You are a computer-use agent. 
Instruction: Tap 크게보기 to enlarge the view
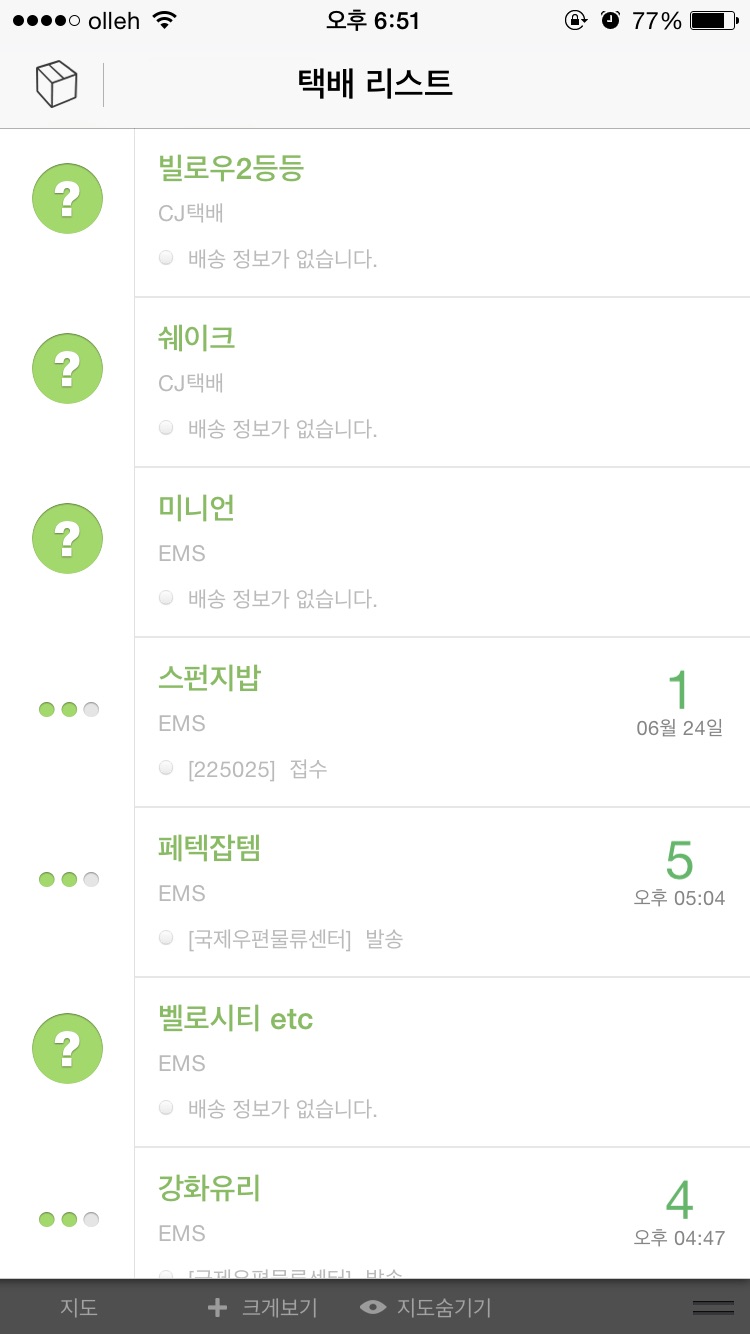[263, 1307]
